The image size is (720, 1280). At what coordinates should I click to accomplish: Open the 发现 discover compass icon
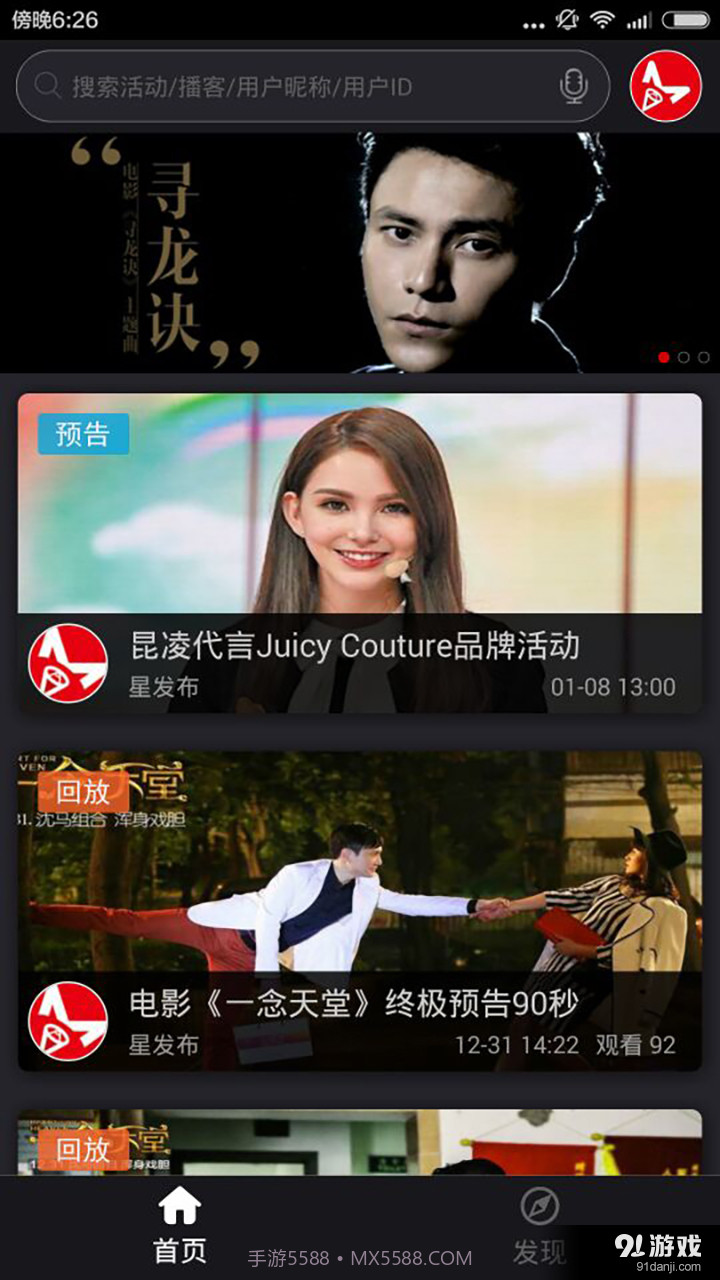540,1210
